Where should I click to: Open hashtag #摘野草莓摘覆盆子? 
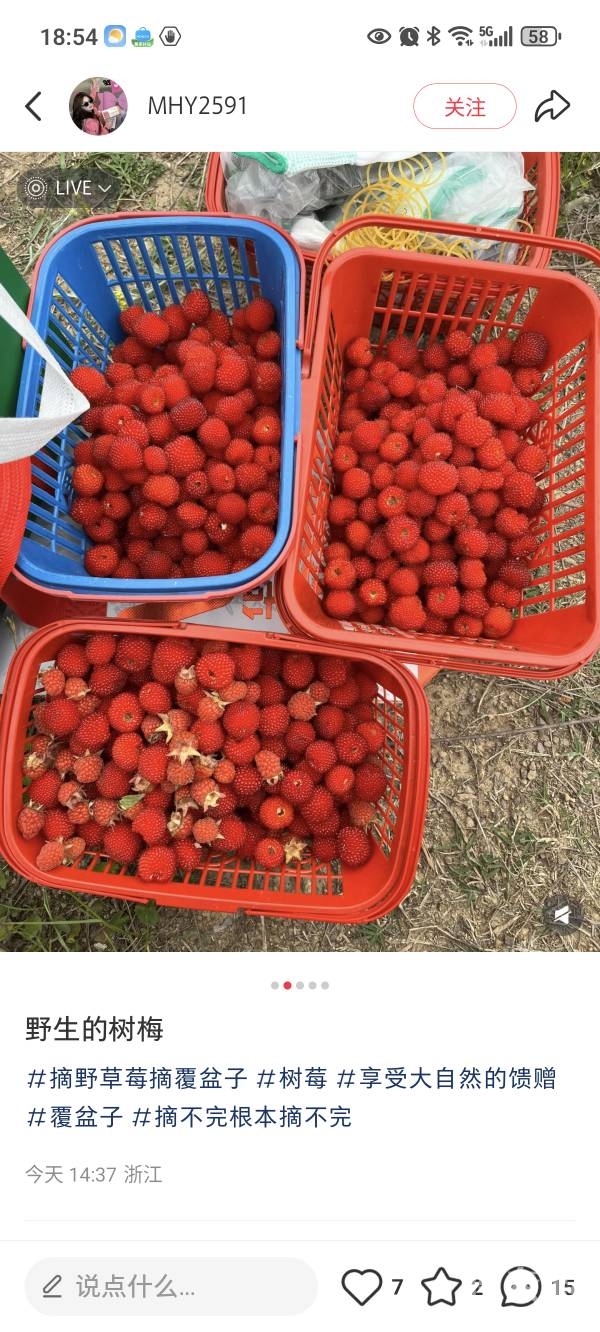(137, 1078)
